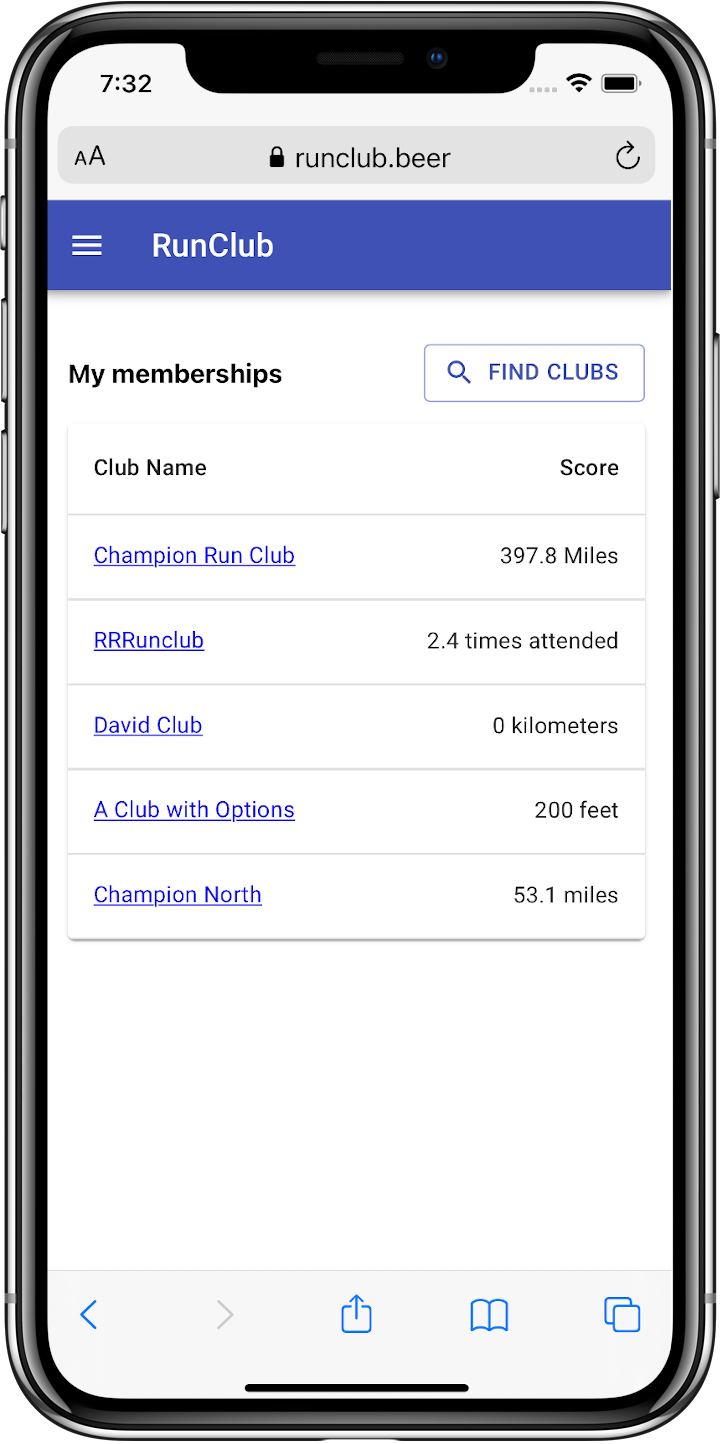Open the RunClub hamburger navigation menu
This screenshot has height=1444, width=720.
click(86, 245)
